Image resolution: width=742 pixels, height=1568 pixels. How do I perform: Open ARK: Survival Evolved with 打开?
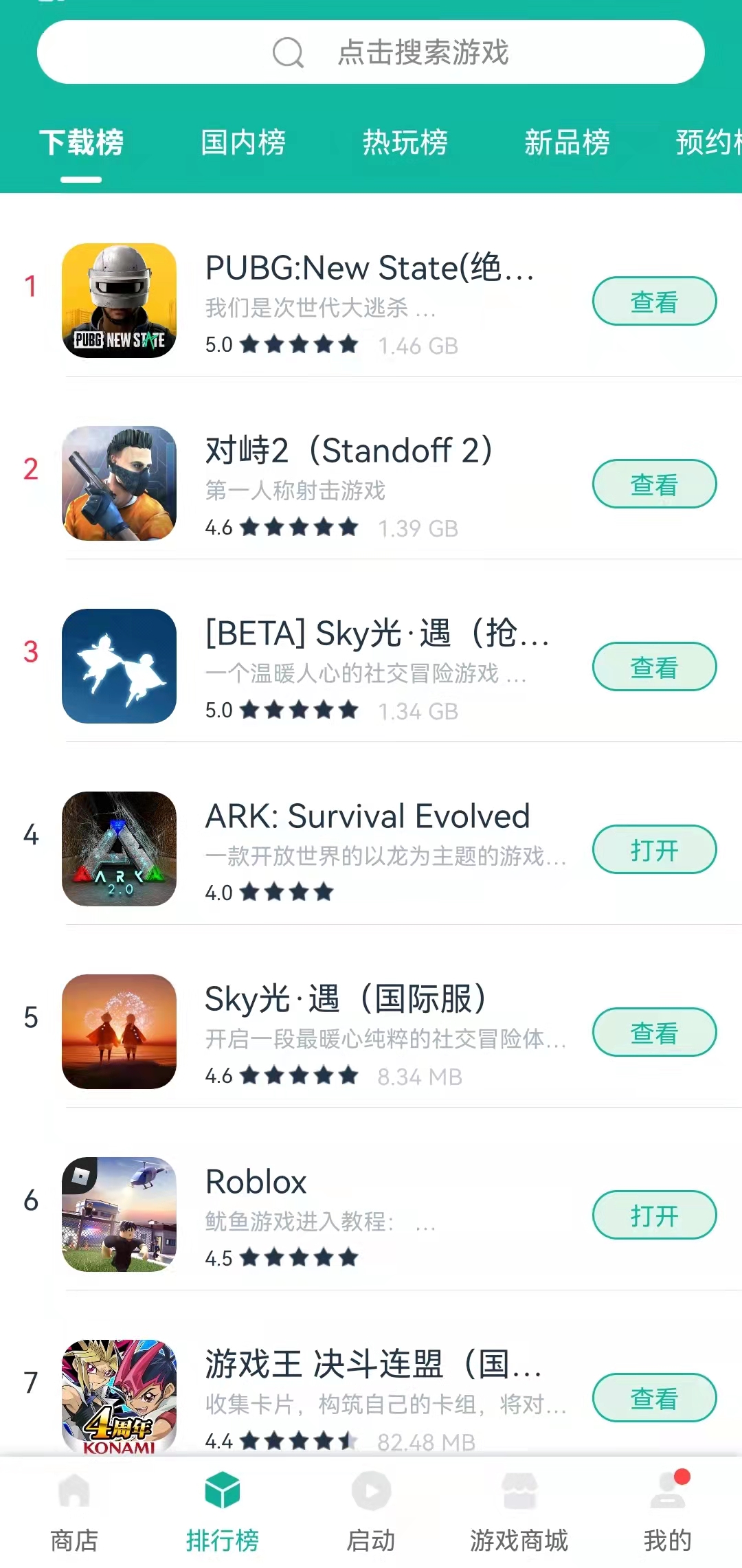pyautogui.click(x=654, y=849)
